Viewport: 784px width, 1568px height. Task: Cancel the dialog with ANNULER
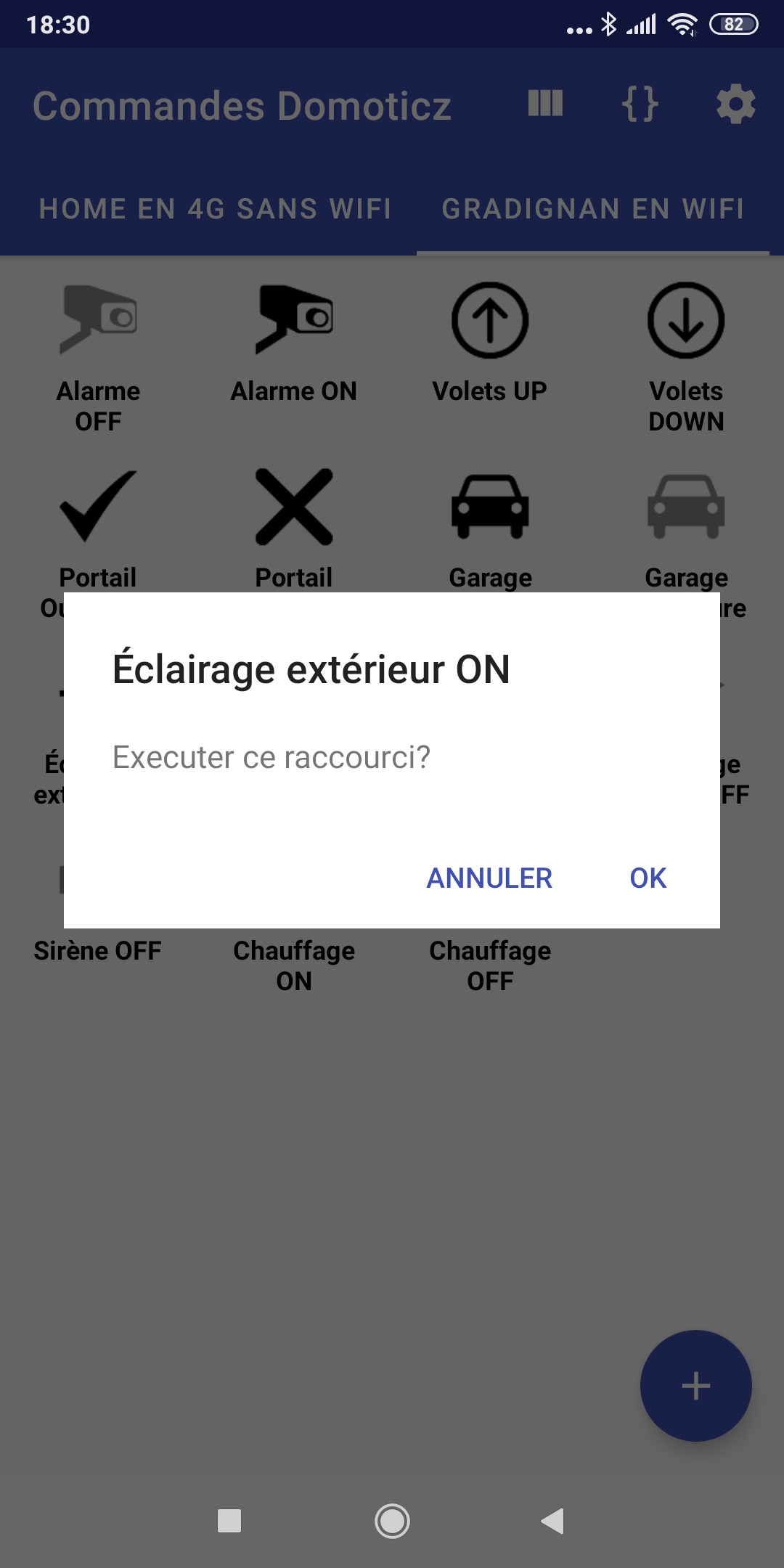489,878
